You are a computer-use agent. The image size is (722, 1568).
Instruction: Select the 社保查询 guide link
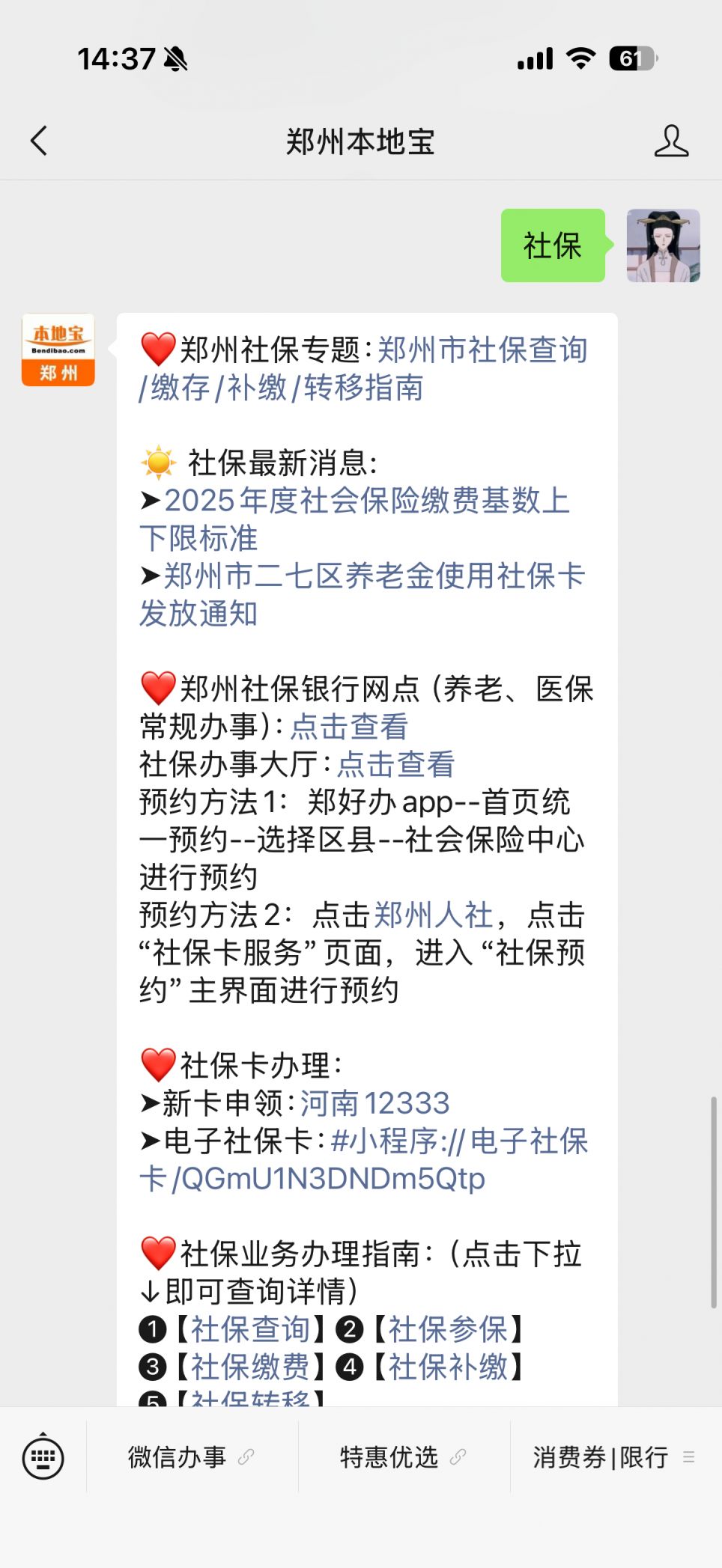pyautogui.click(x=250, y=1329)
